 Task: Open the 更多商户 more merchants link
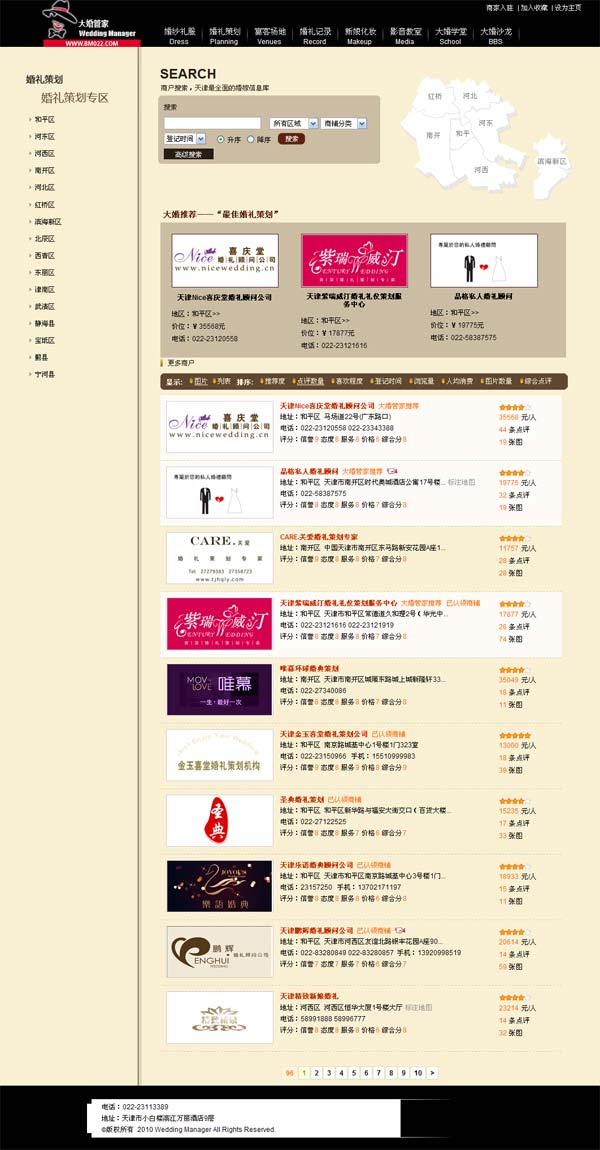(180, 362)
